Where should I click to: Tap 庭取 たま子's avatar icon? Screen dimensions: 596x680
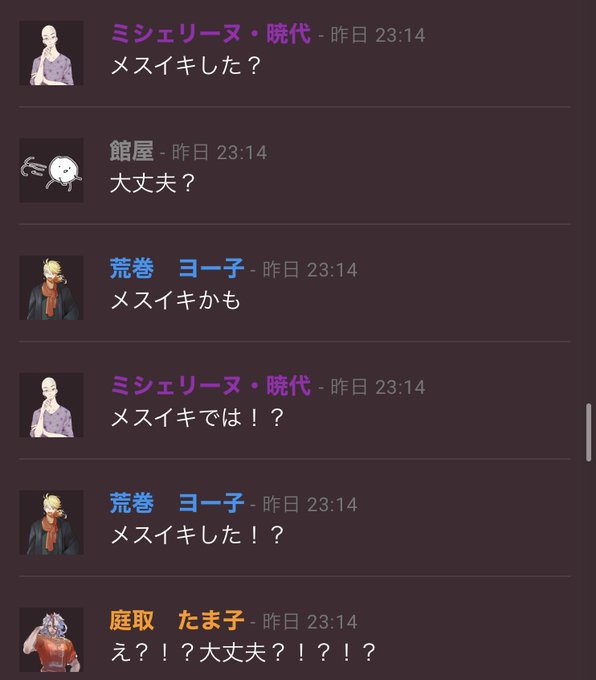click(x=52, y=640)
